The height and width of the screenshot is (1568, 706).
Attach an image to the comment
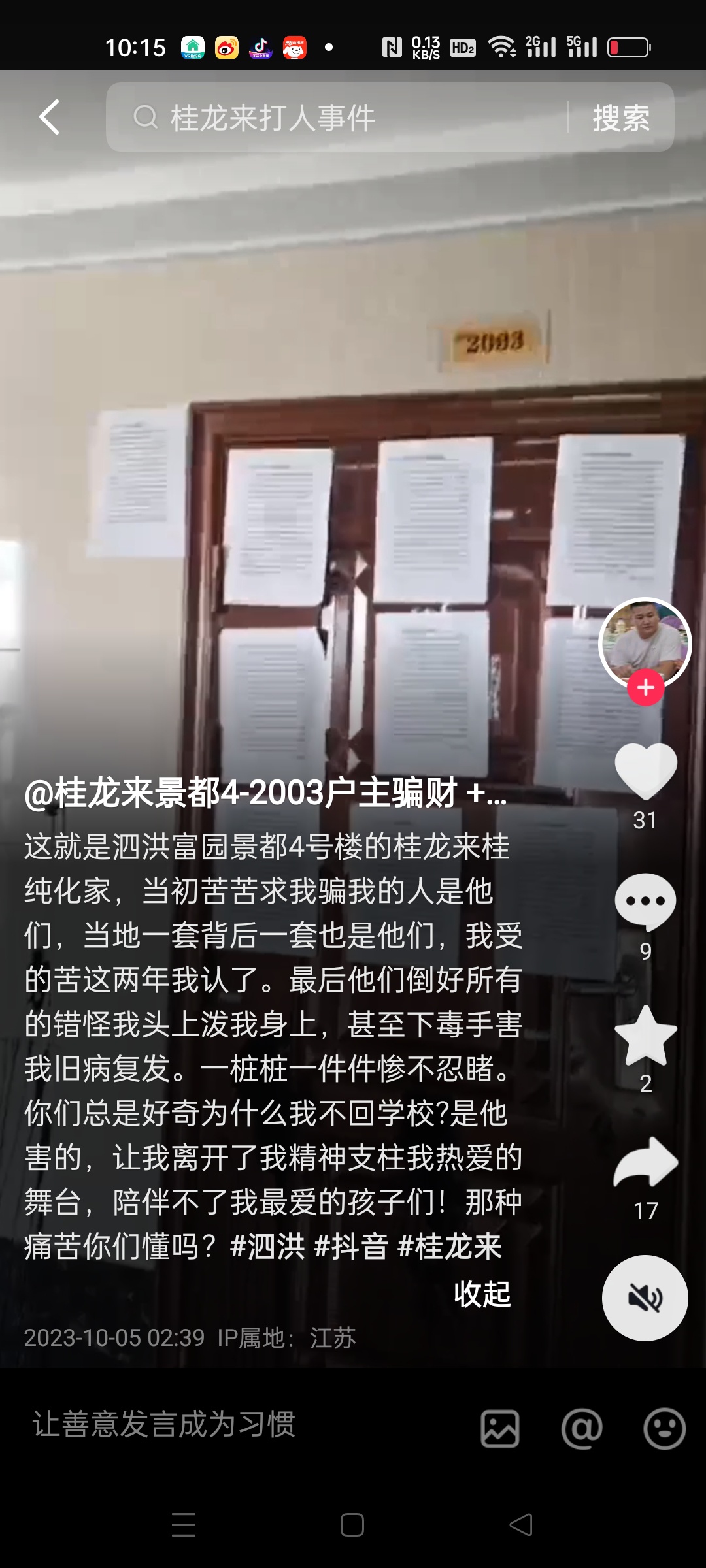click(500, 1428)
